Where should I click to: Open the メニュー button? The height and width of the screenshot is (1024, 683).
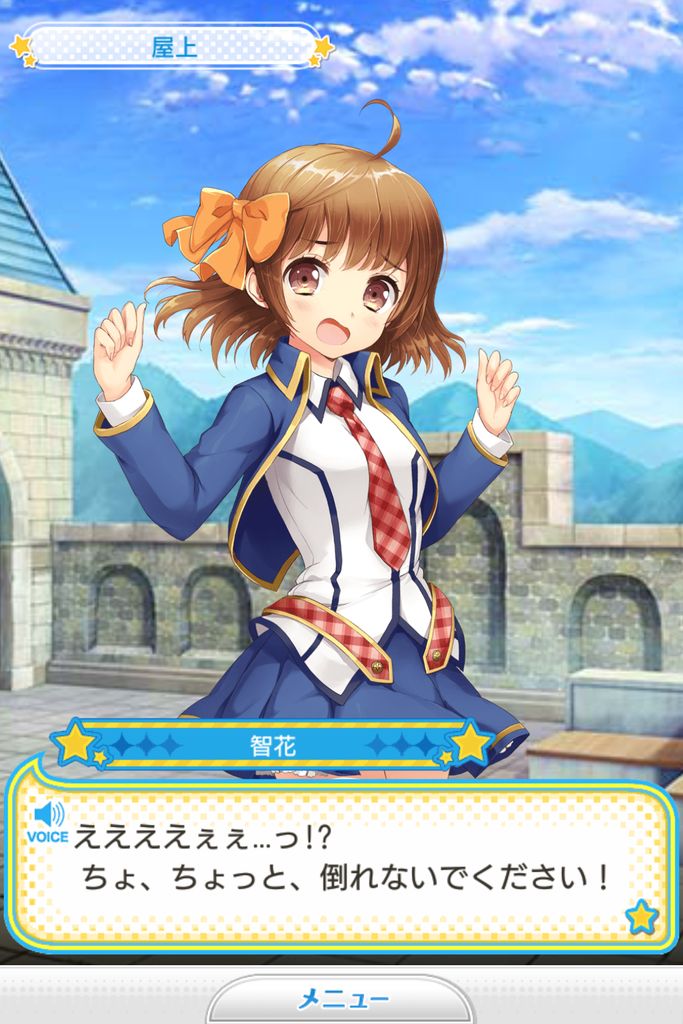pyautogui.click(x=341, y=999)
